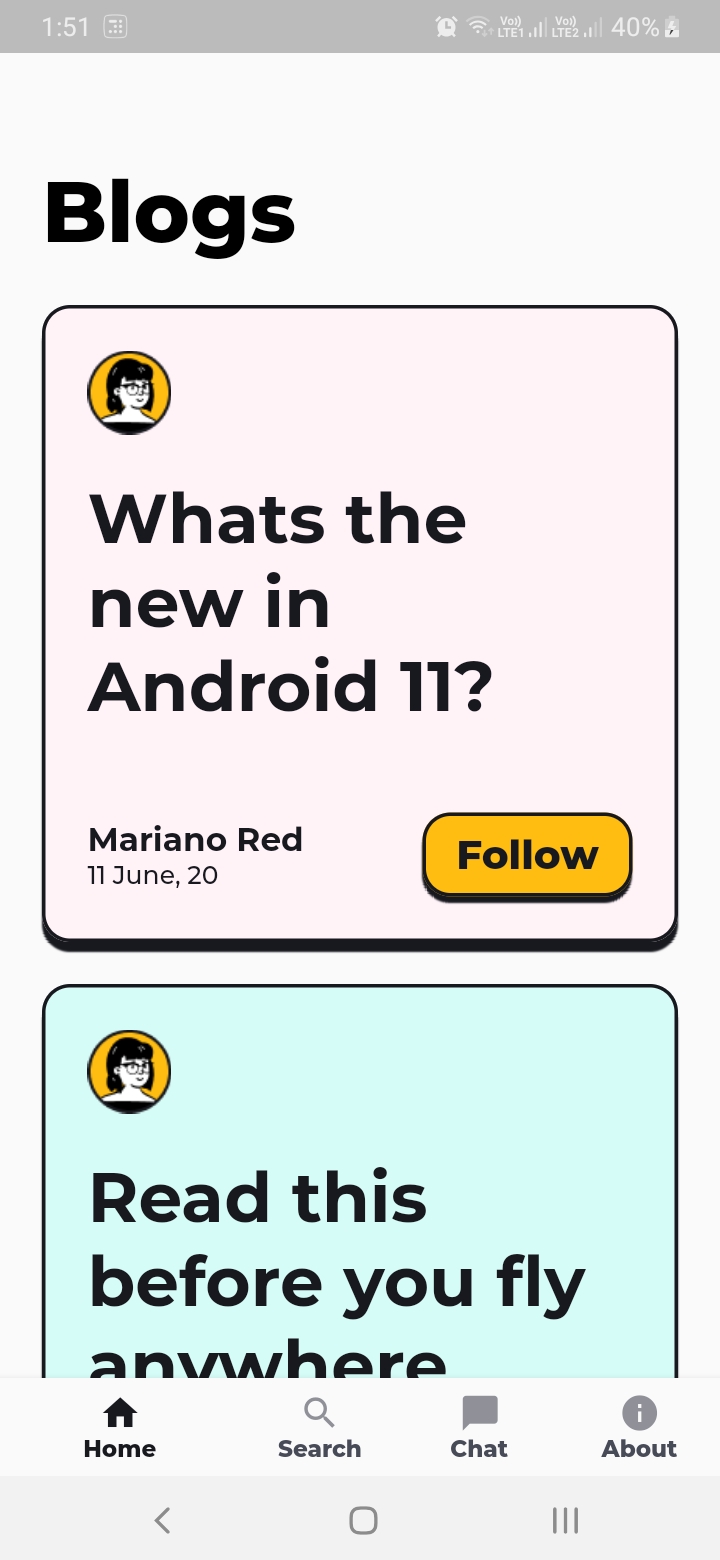This screenshot has width=720, height=1560.
Task: Follow Mariano Red
Action: tap(527, 855)
